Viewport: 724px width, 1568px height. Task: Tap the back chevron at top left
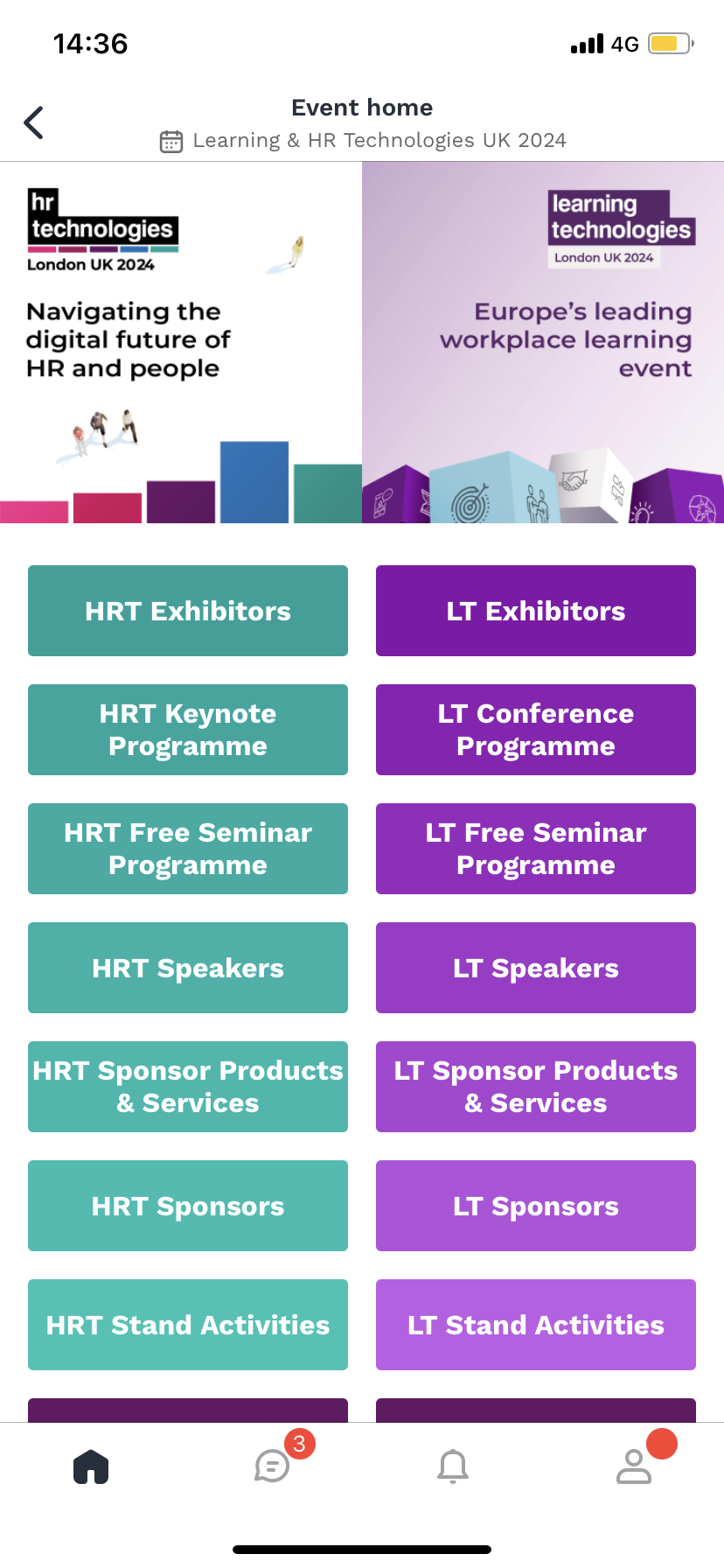click(33, 122)
